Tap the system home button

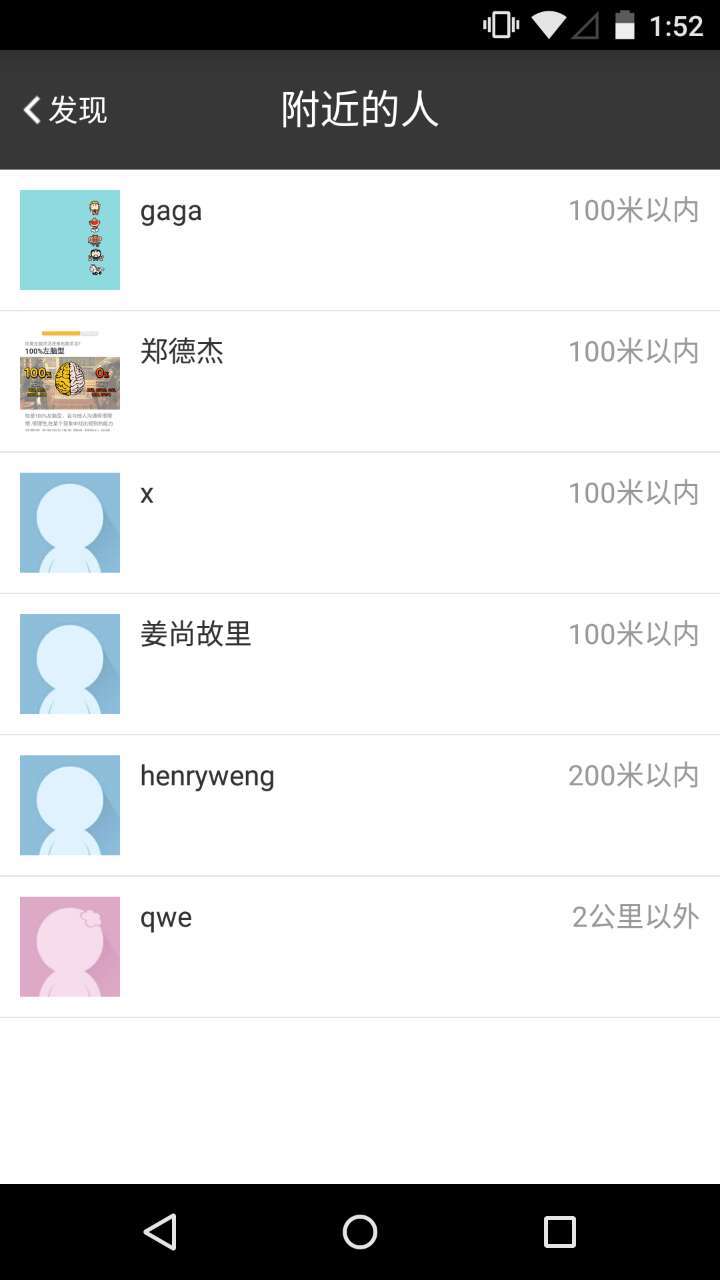coord(360,1232)
